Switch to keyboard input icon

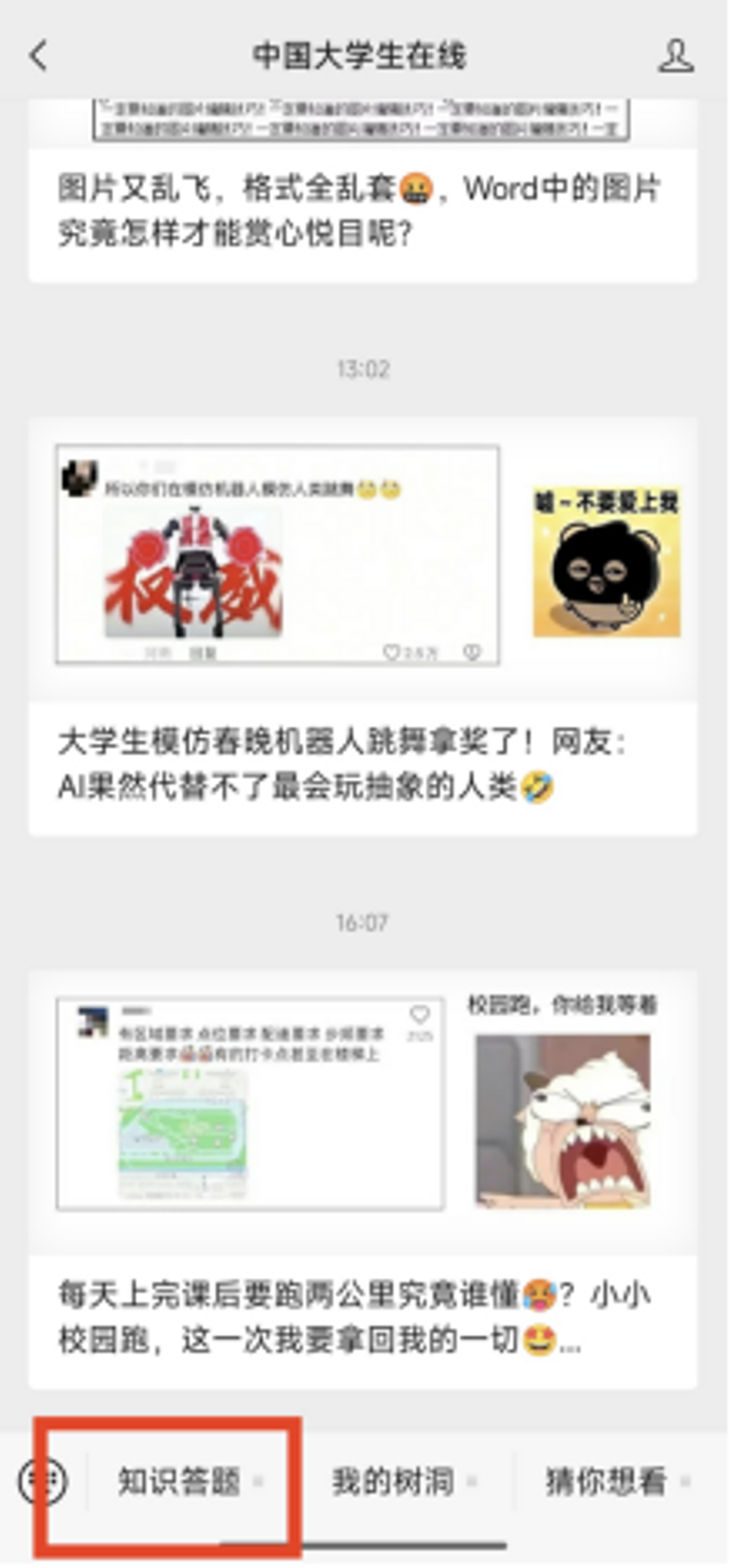43,1482
